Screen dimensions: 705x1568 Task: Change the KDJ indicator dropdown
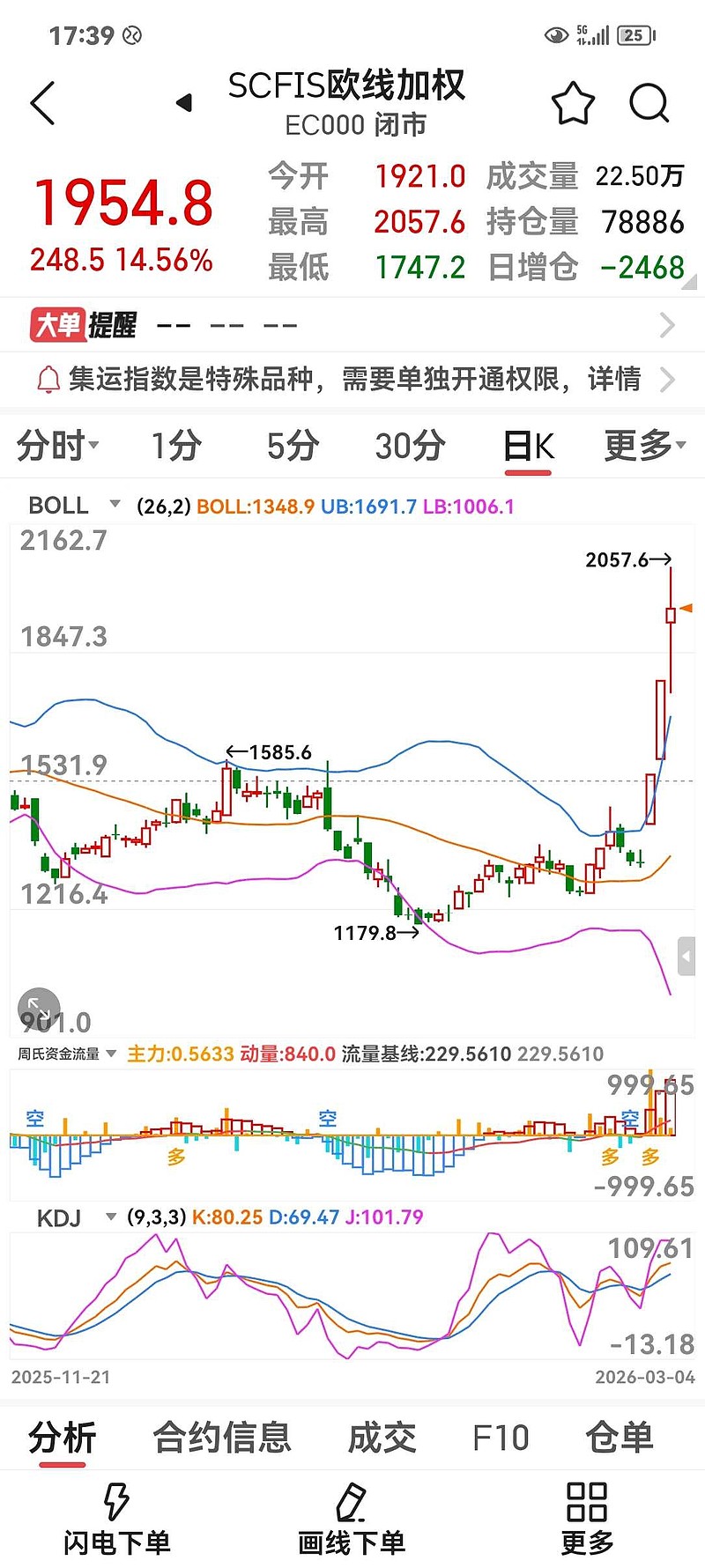(x=111, y=1217)
